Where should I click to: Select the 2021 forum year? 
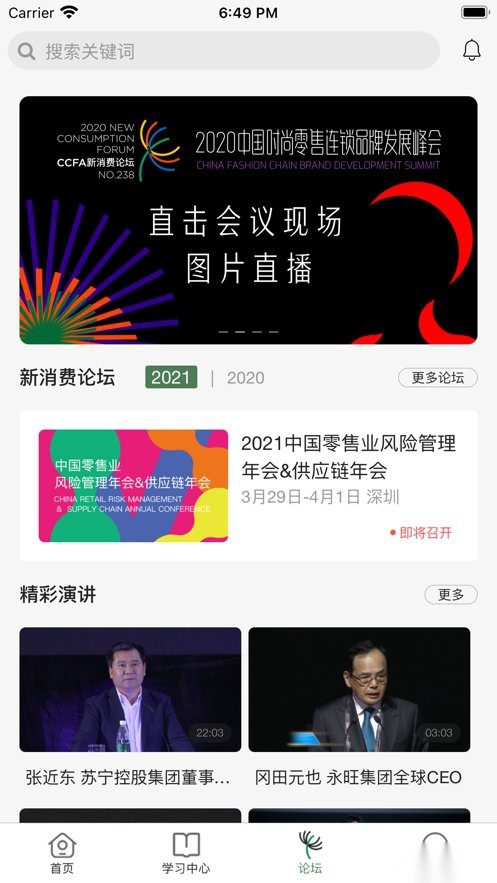pos(171,377)
